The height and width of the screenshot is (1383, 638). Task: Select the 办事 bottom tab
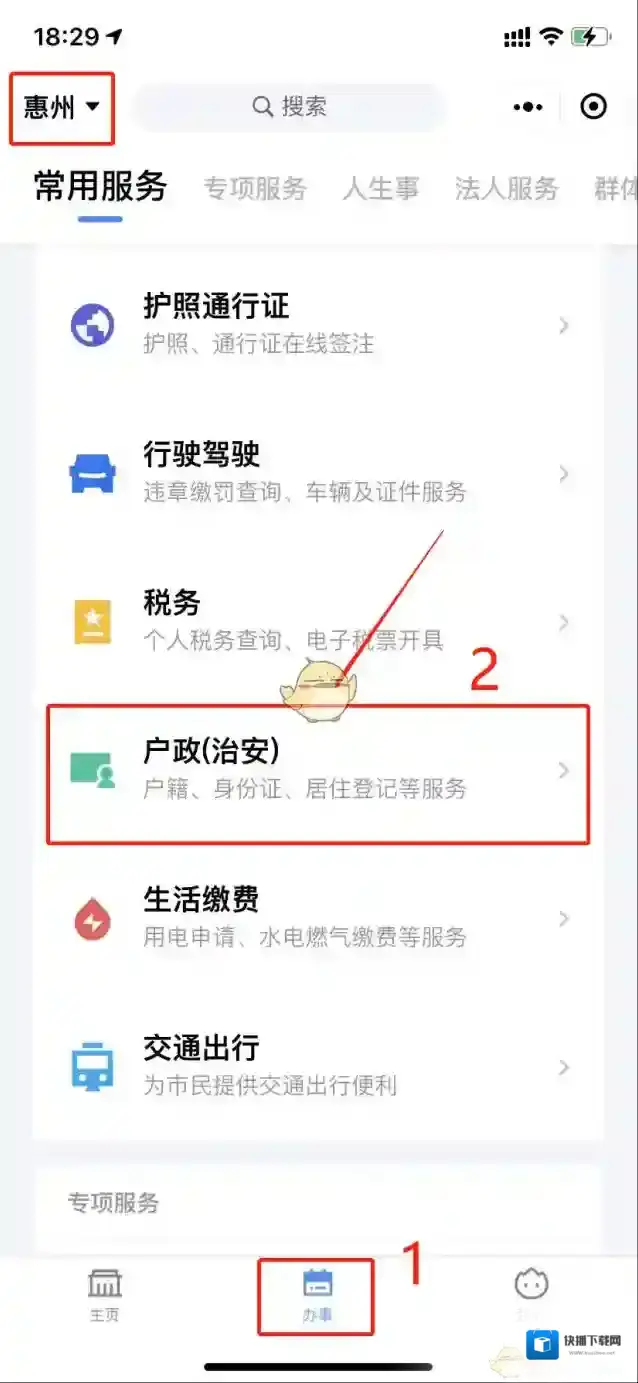click(317, 1296)
